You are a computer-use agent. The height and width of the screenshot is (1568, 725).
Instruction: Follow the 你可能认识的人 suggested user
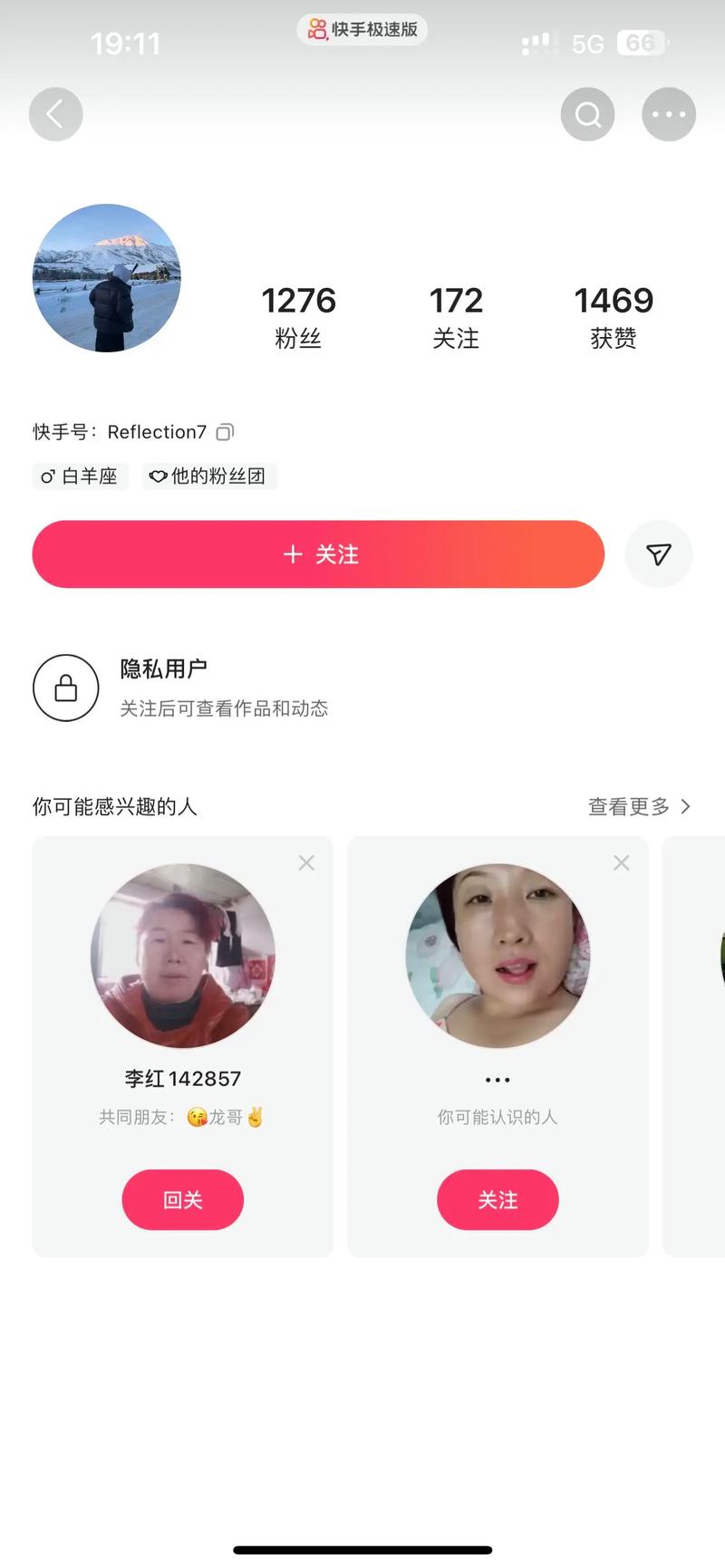[x=498, y=1199]
